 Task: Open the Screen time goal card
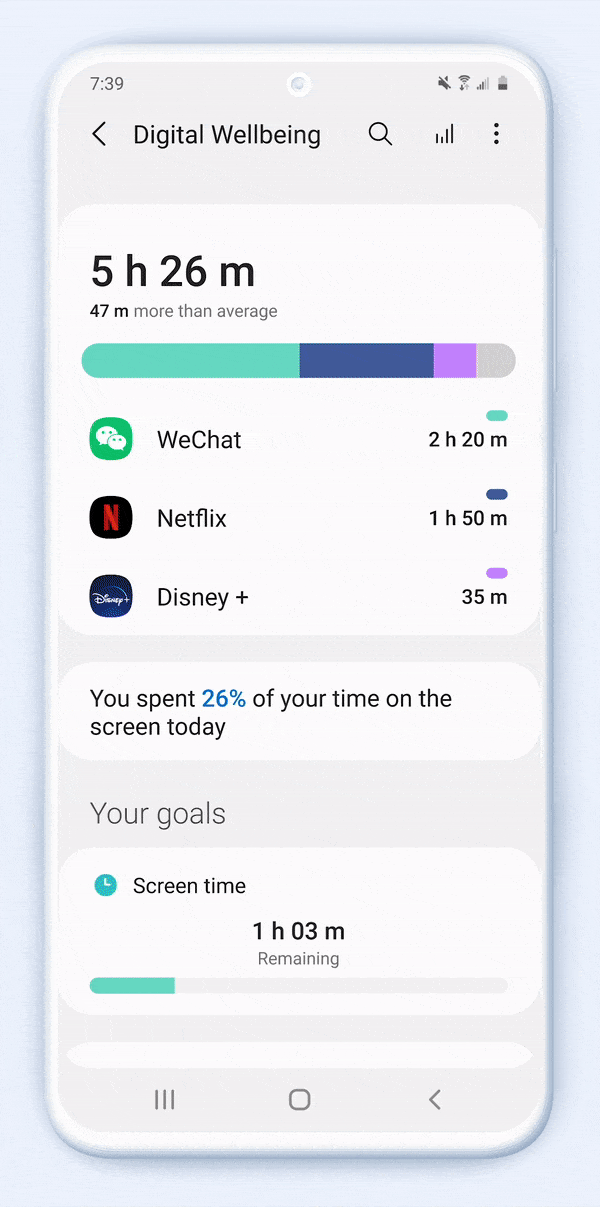coord(298,931)
